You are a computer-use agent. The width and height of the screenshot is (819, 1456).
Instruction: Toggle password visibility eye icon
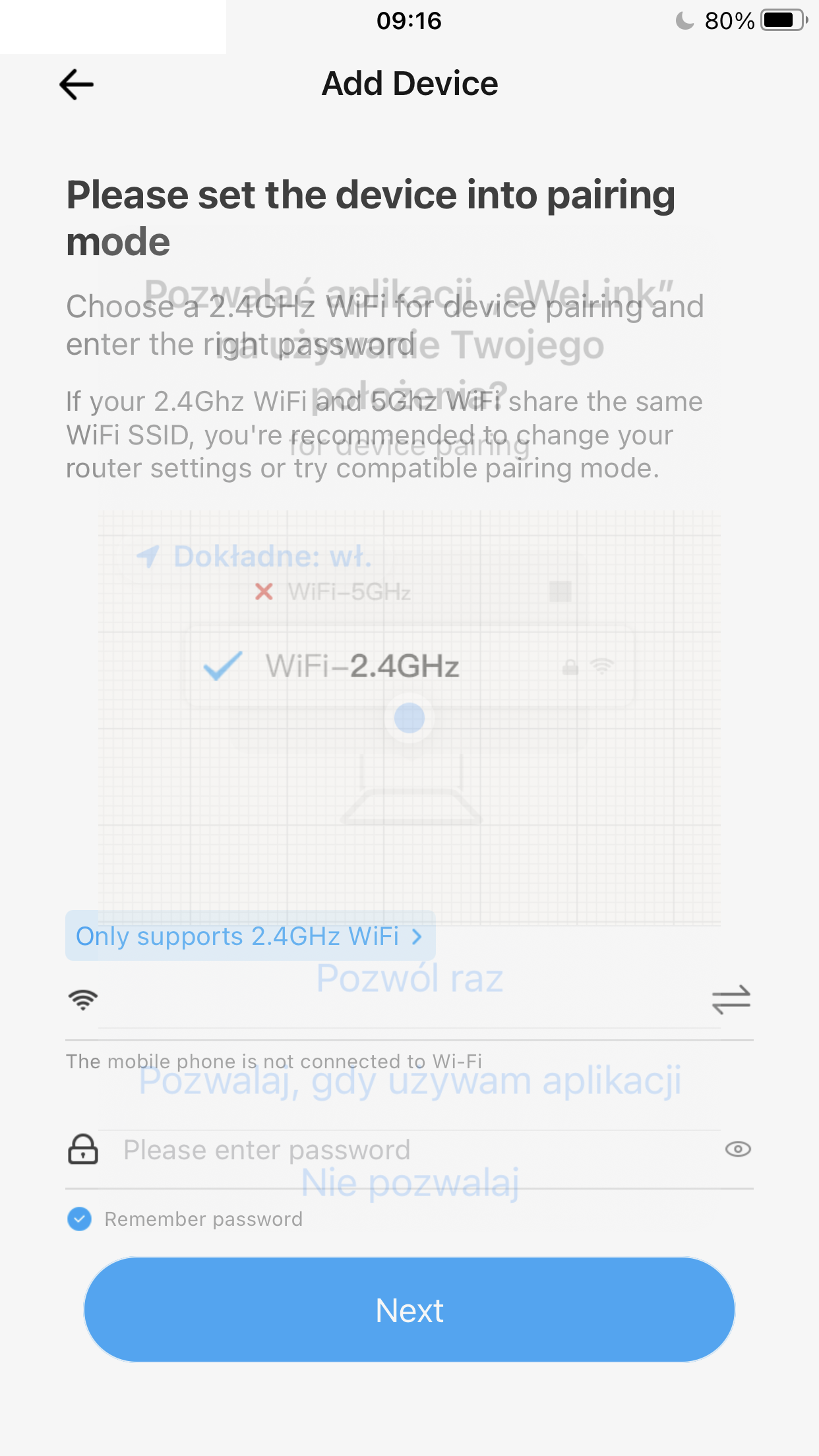(x=737, y=1149)
